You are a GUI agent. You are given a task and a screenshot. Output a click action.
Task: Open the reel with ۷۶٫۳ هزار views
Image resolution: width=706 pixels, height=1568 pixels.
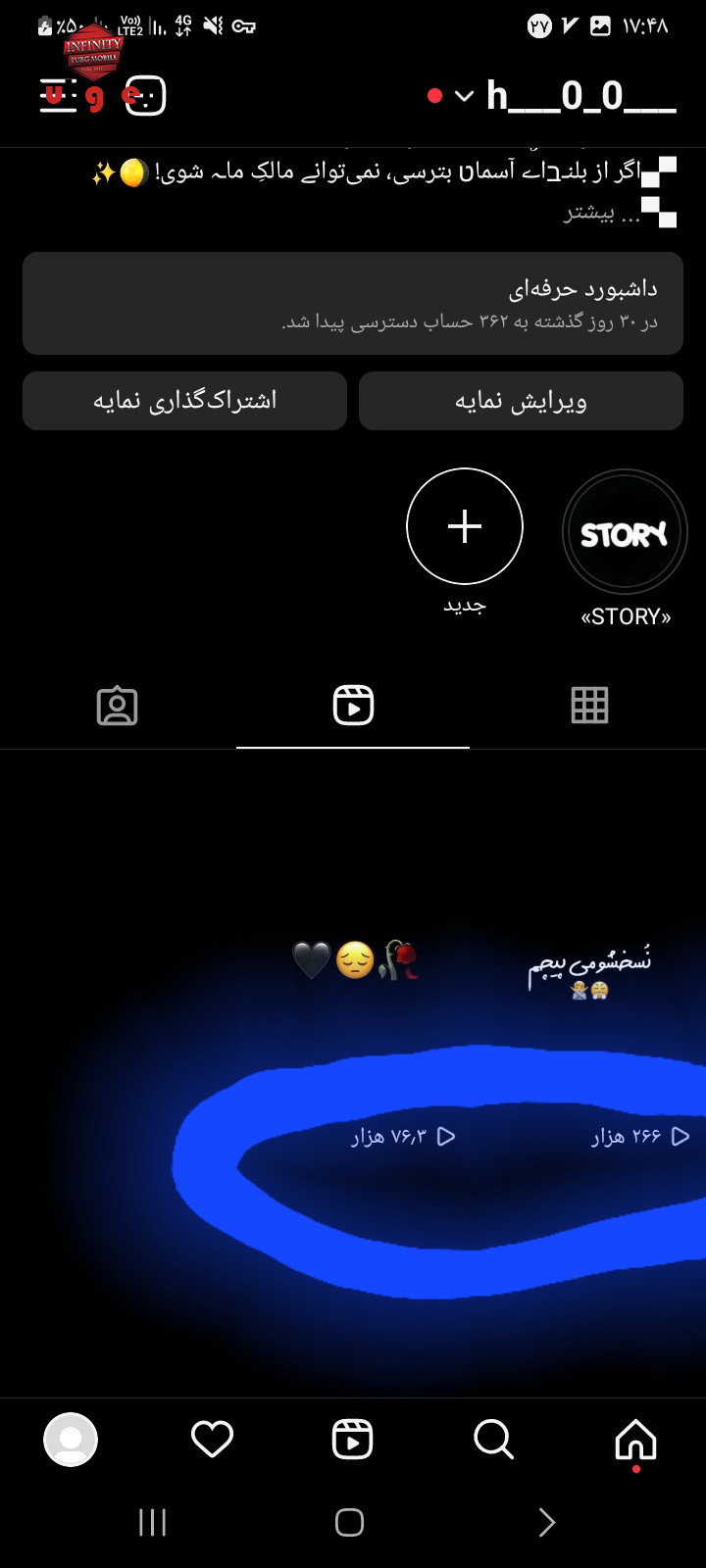point(353,1073)
